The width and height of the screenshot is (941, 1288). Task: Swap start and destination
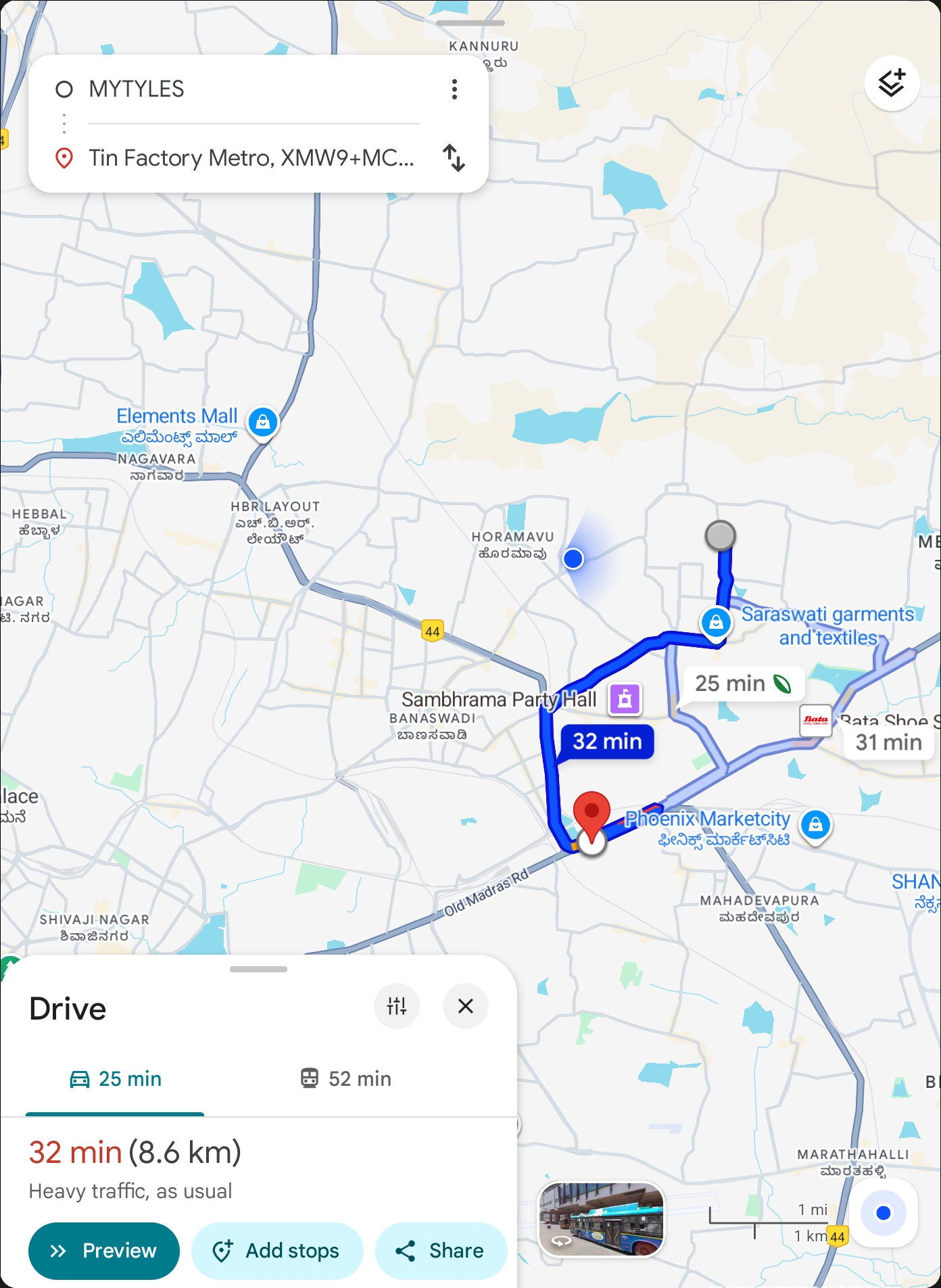[x=454, y=158]
